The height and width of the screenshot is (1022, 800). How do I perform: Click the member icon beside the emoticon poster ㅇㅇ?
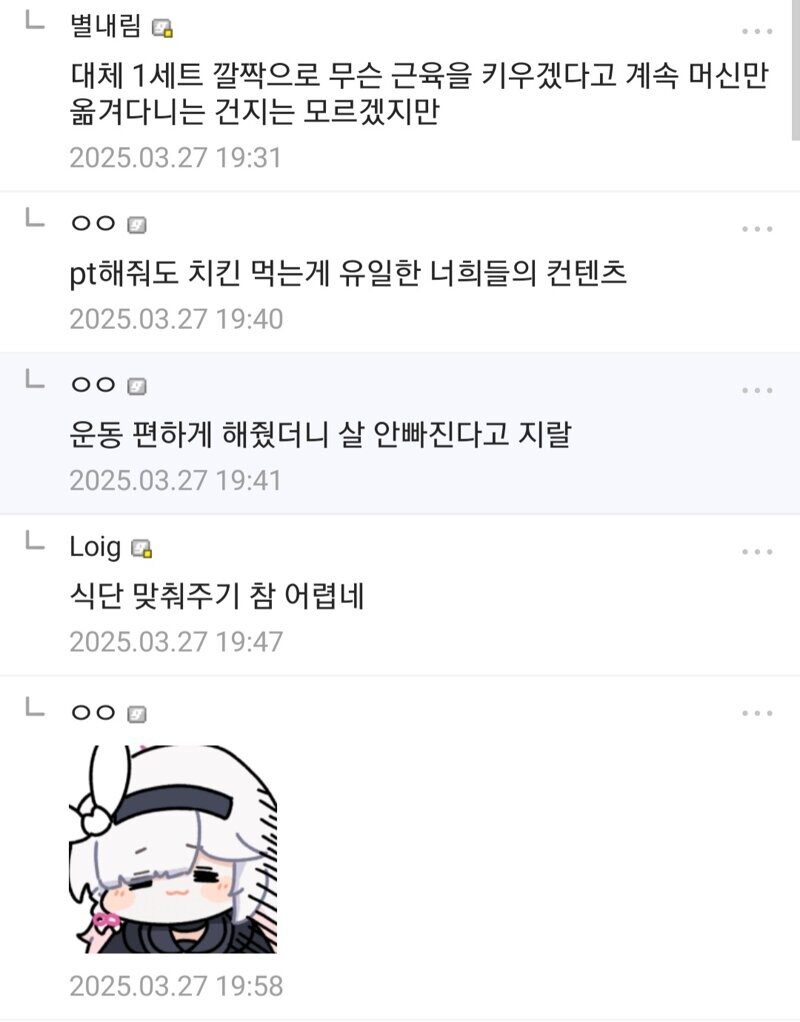point(137,712)
